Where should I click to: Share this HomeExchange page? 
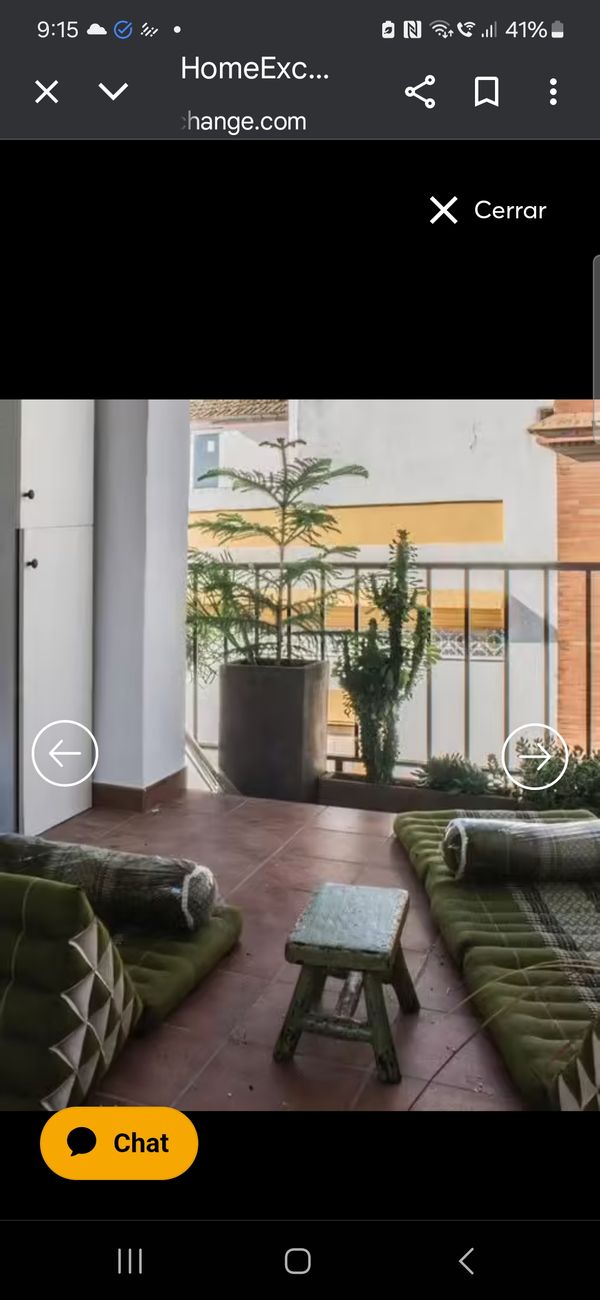[420, 92]
